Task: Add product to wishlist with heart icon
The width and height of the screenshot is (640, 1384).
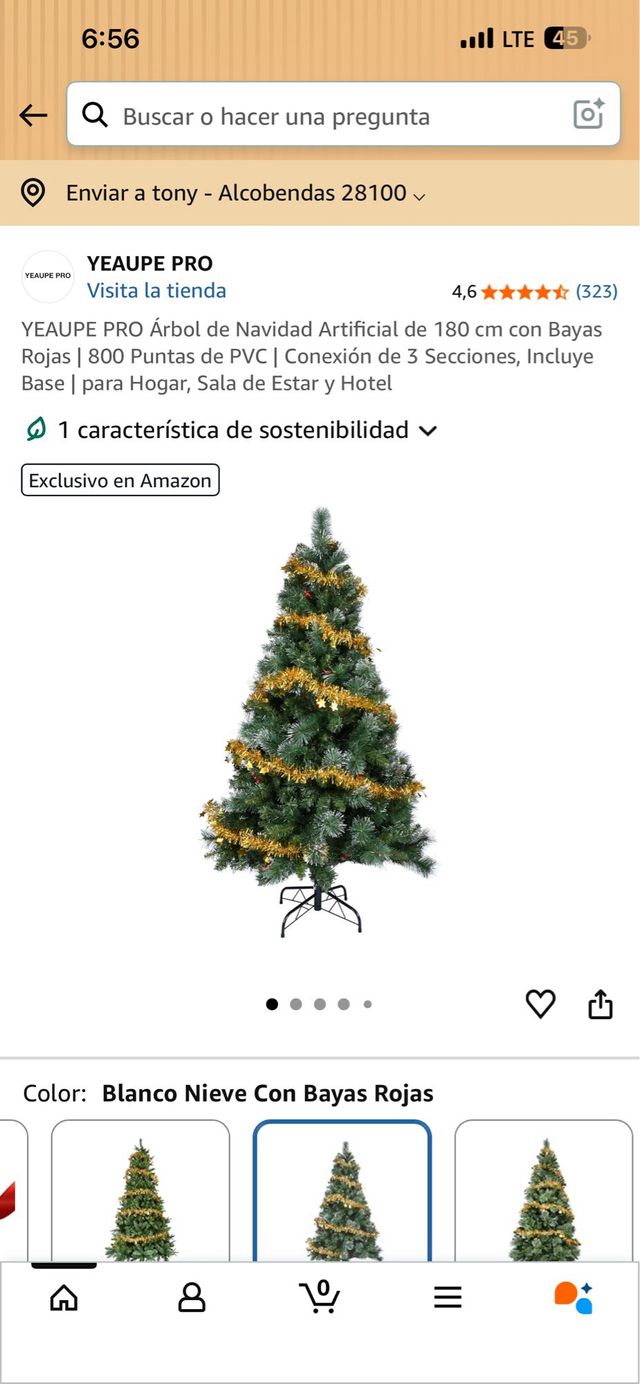Action: [x=540, y=1004]
